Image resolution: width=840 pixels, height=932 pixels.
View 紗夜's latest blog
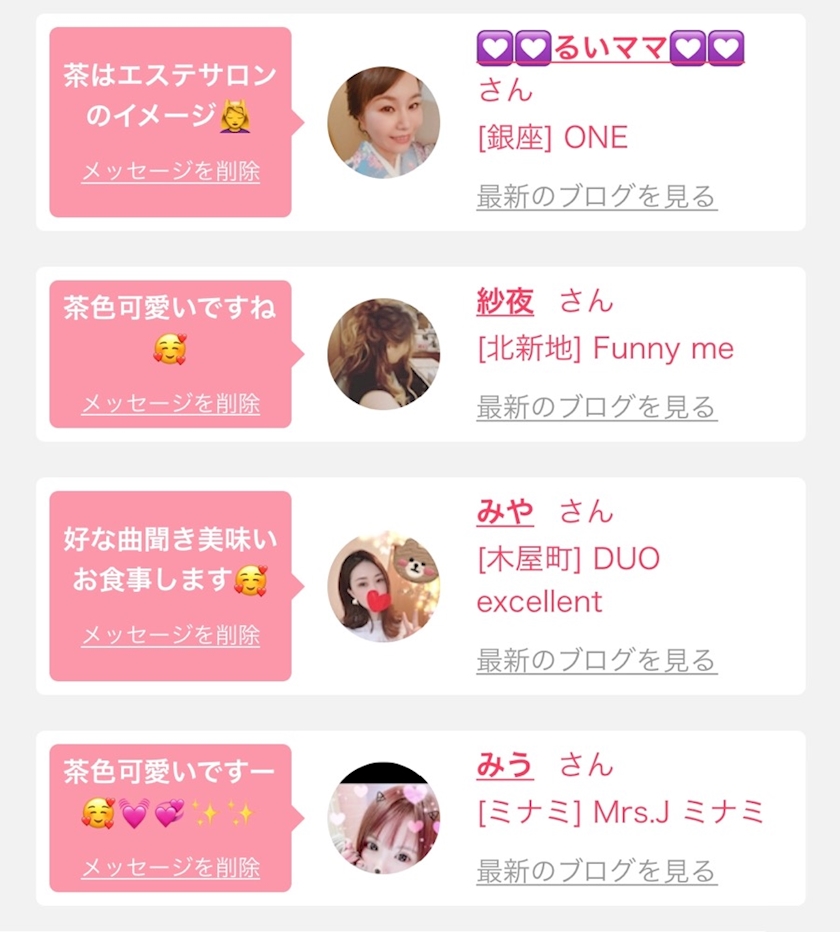point(596,407)
